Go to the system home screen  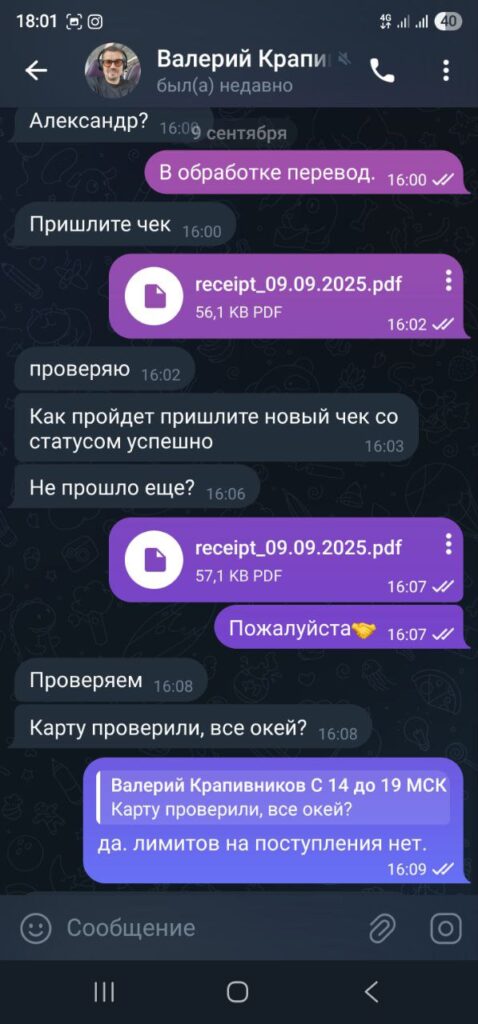click(x=237, y=992)
